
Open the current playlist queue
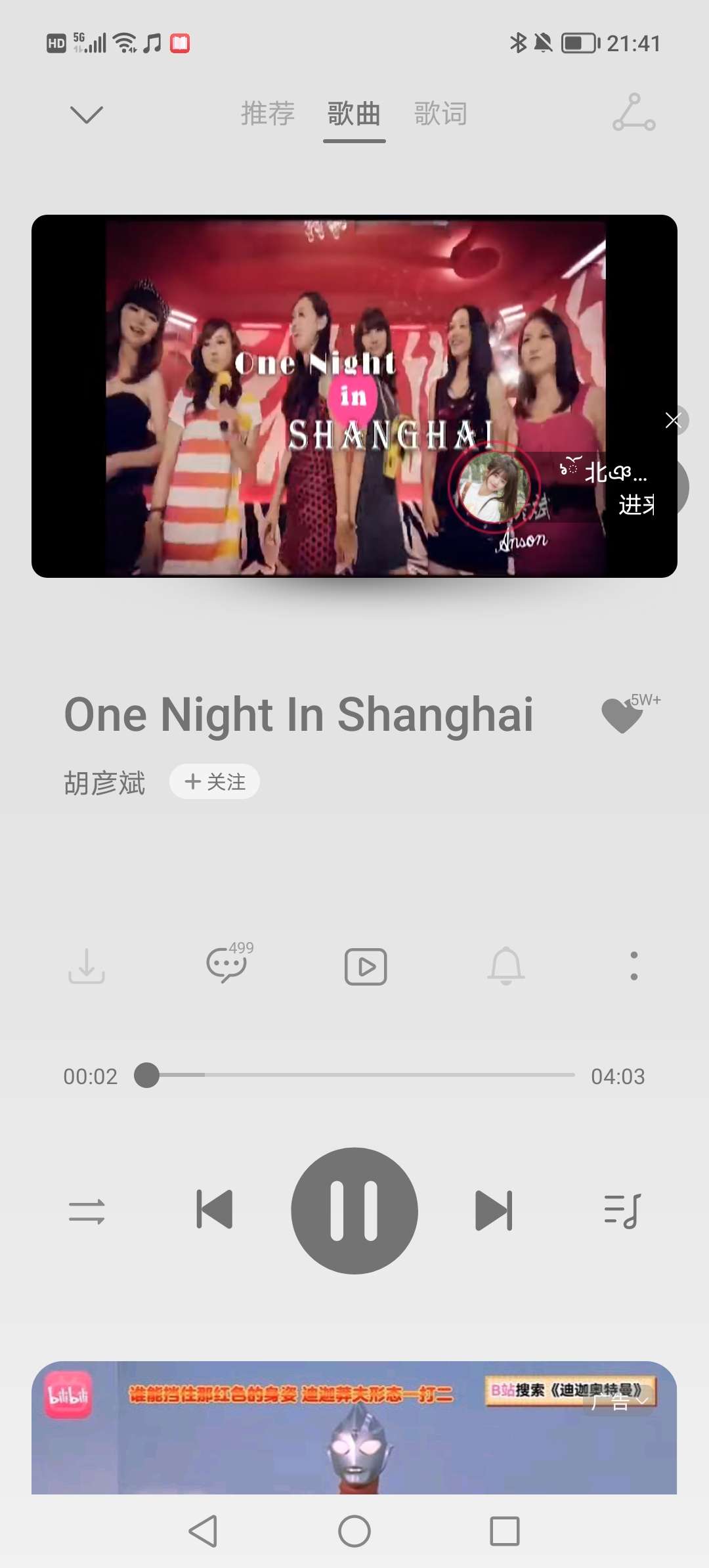click(622, 1211)
